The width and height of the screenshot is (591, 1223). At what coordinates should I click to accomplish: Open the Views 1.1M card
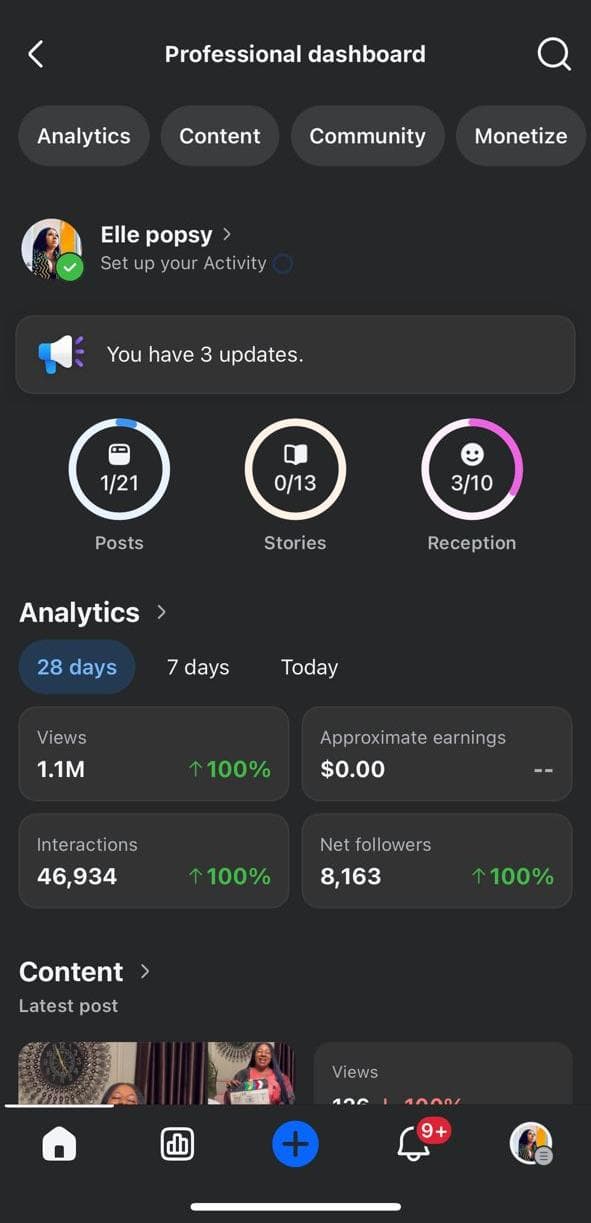[x=154, y=754]
